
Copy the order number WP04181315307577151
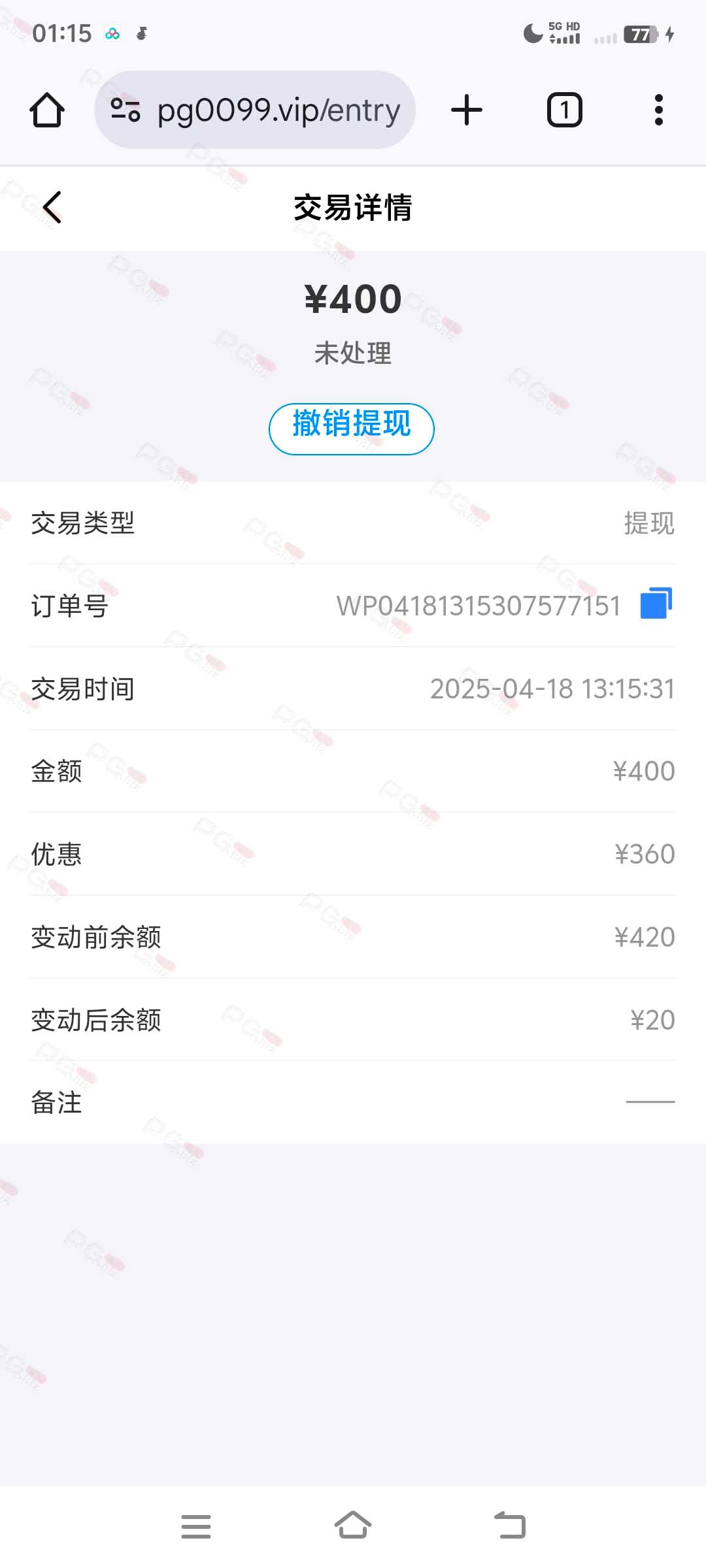coord(656,602)
